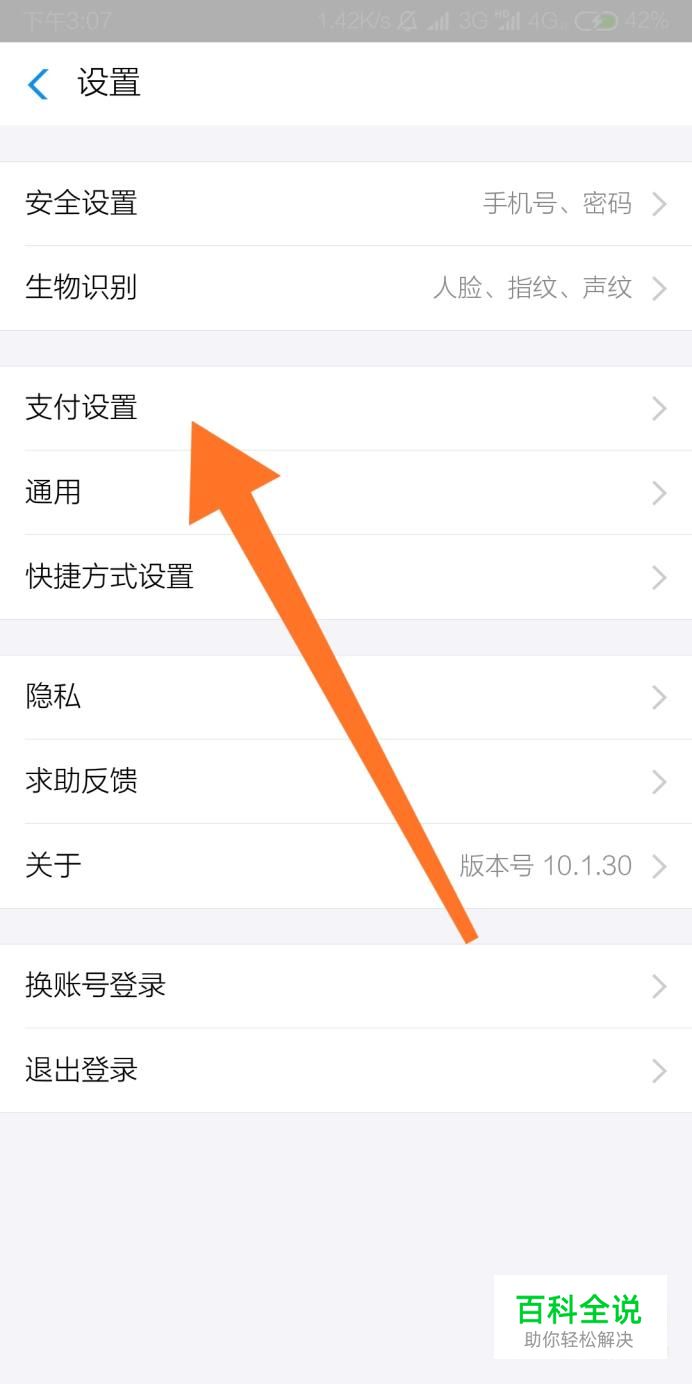692x1384 pixels.
Task: Select 换账号登录 to switch account
Action: [x=346, y=986]
